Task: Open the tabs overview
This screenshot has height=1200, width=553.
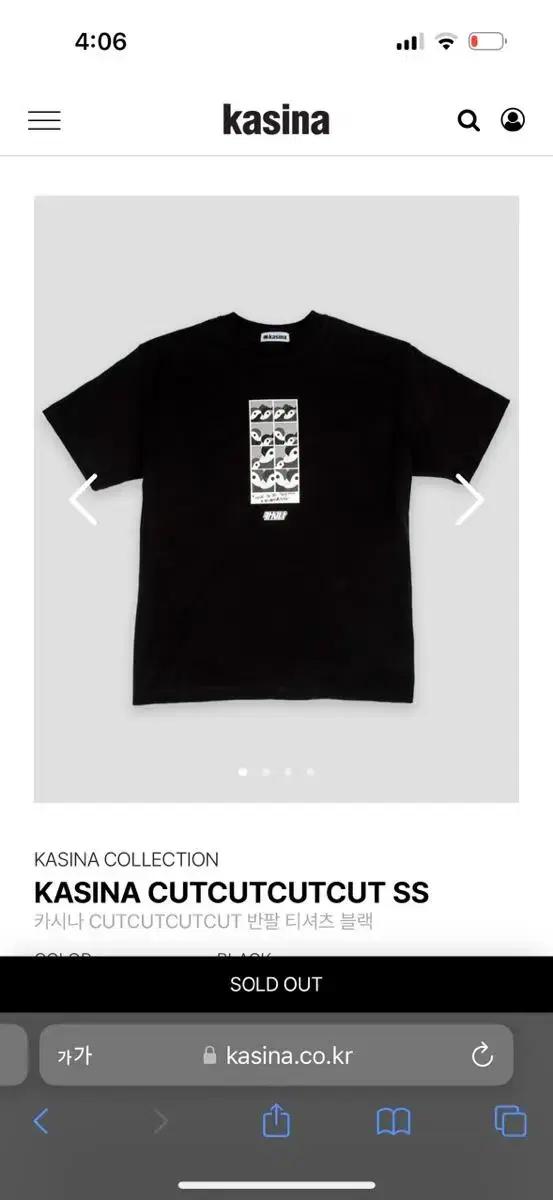Action: pyautogui.click(x=511, y=1121)
